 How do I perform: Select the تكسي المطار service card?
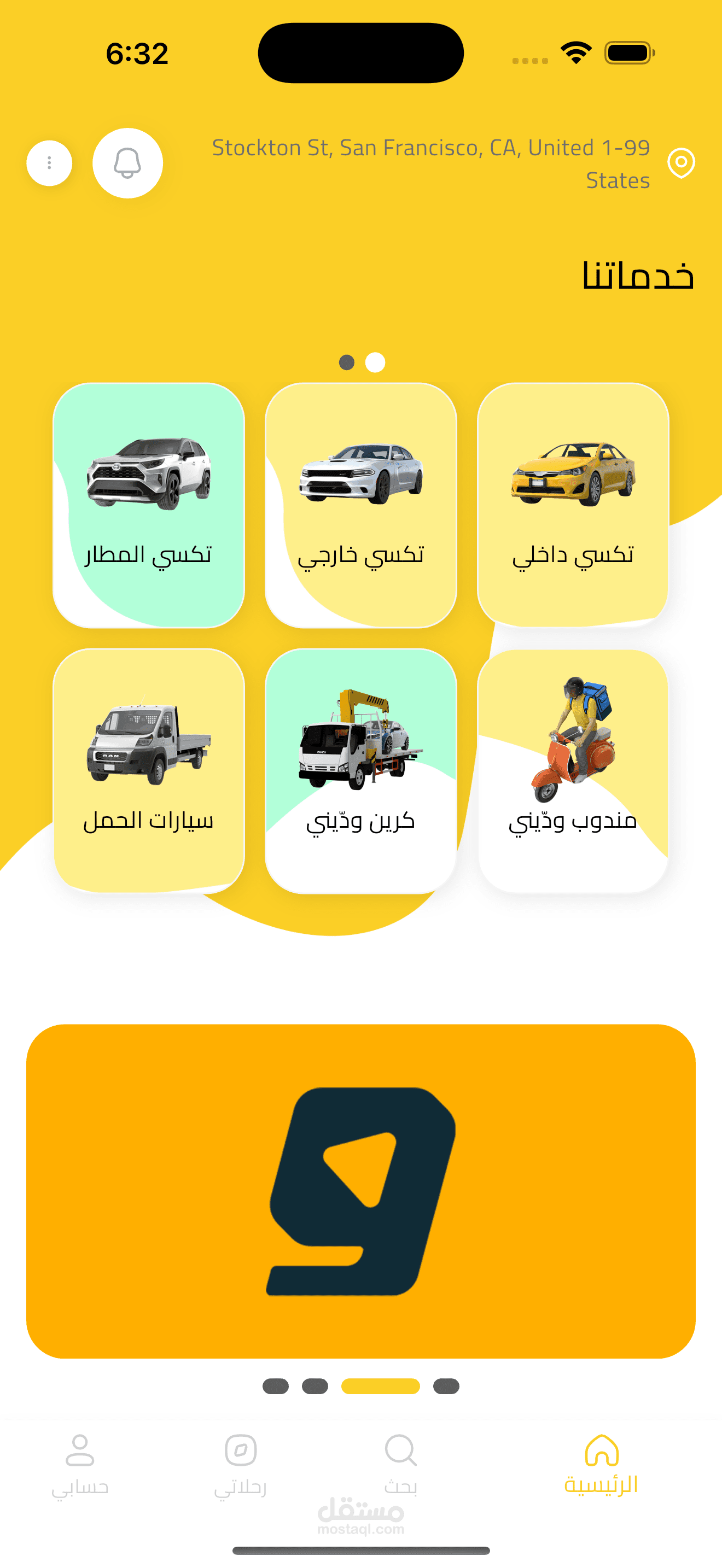pos(149,505)
